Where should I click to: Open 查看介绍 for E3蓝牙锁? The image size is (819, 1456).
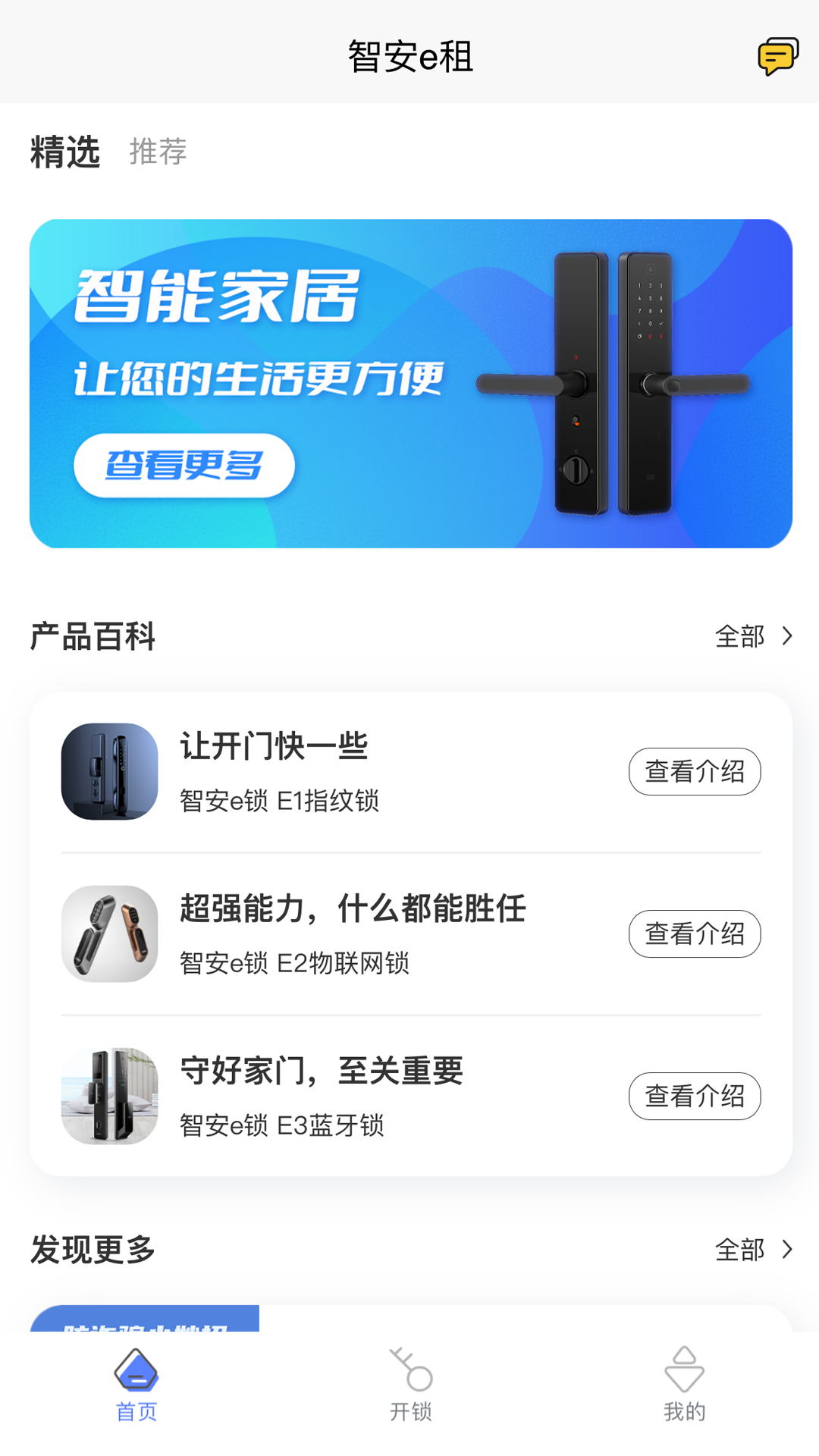[x=694, y=1097]
